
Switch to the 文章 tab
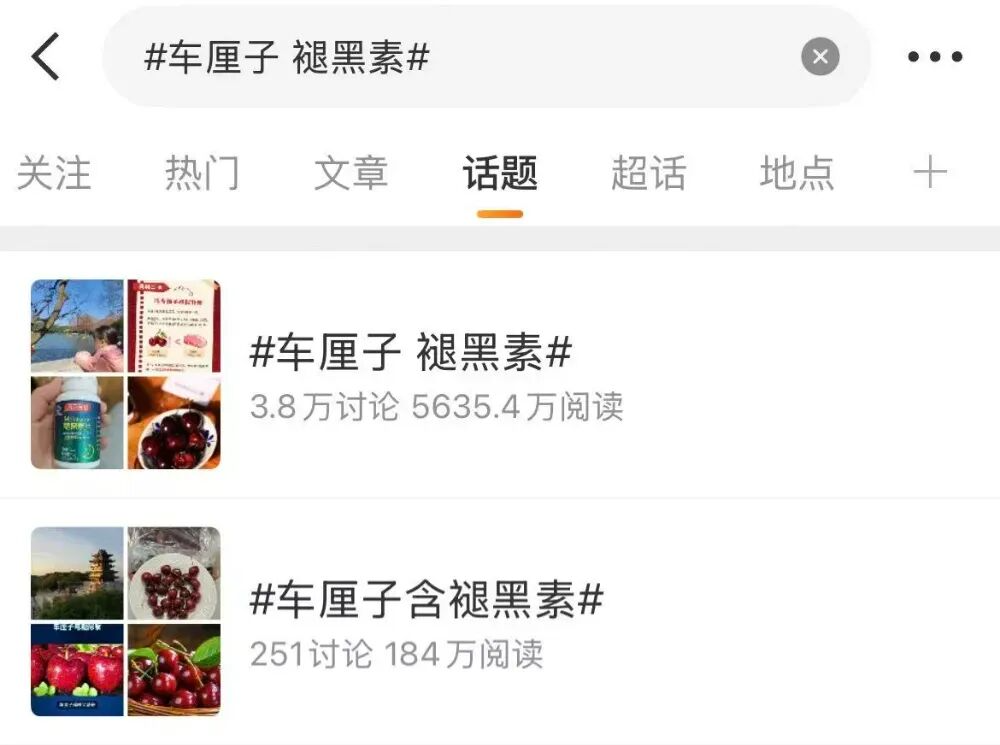pyautogui.click(x=351, y=174)
